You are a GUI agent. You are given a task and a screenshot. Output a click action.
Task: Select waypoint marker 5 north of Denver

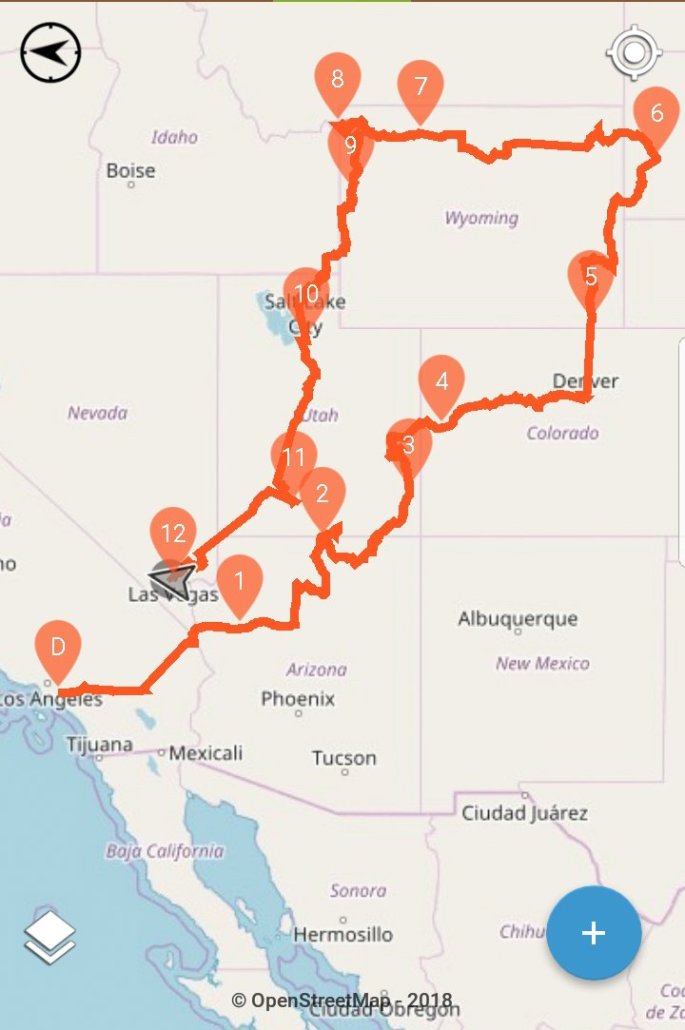(591, 276)
